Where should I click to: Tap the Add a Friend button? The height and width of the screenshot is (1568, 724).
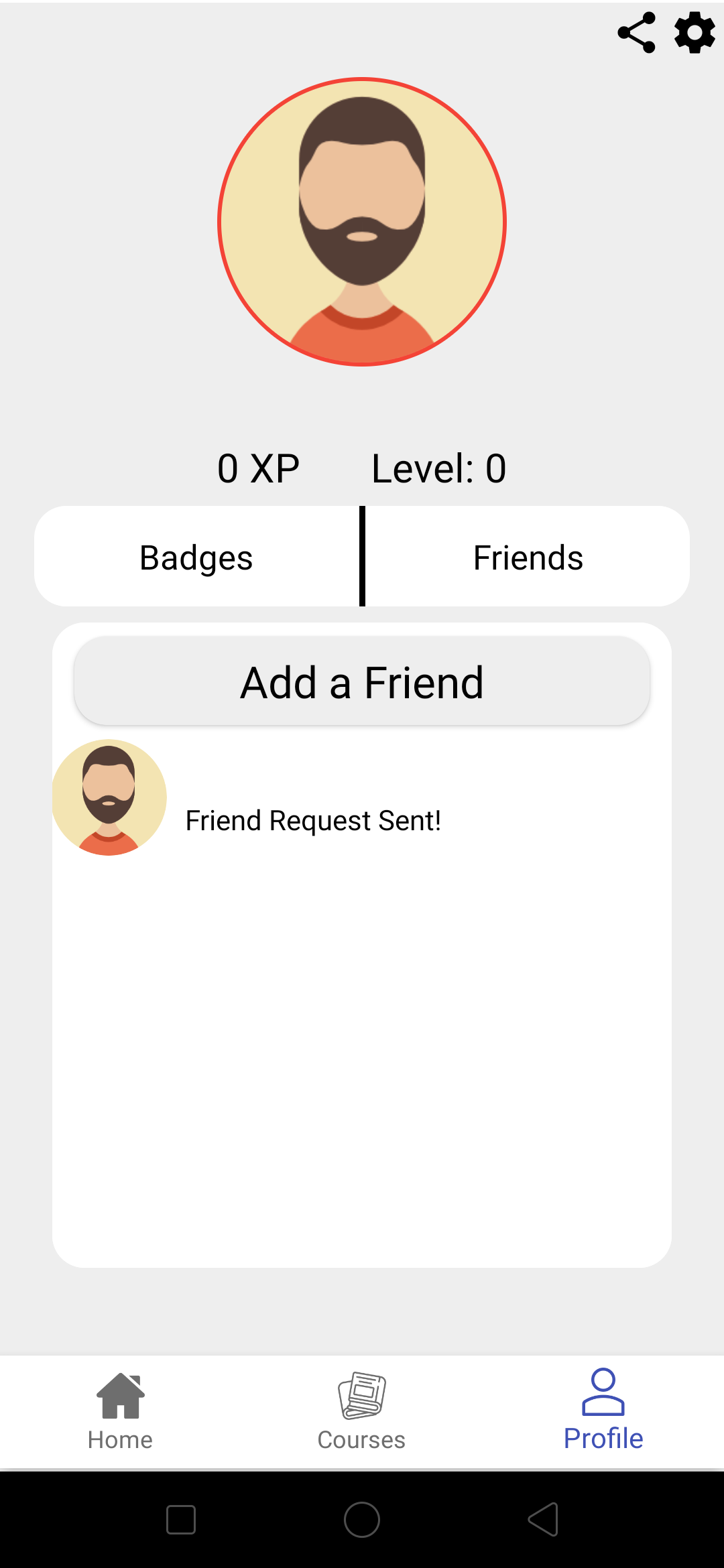pyautogui.click(x=362, y=681)
